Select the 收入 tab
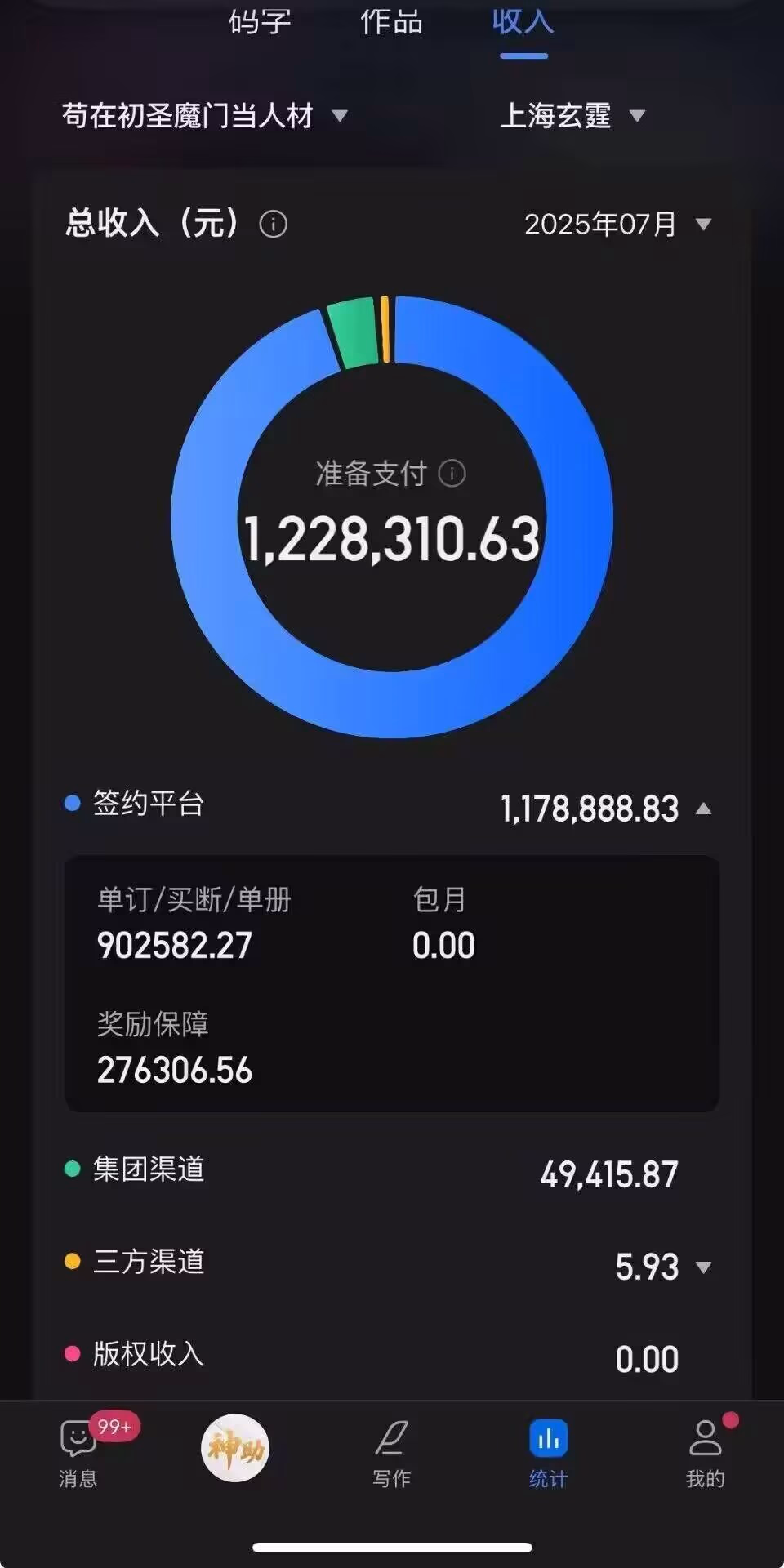This screenshot has width=784, height=1568. 523,21
